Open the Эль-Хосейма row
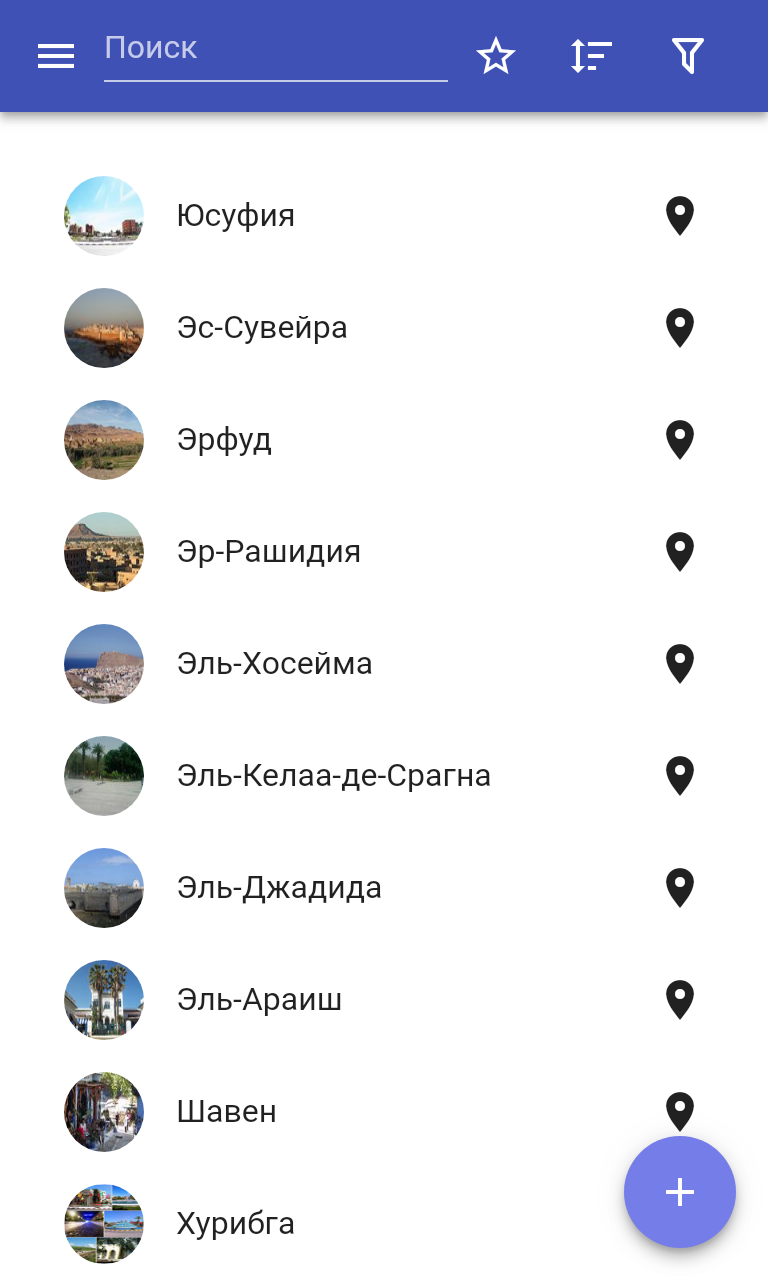This screenshot has width=768, height=1280. click(274, 664)
